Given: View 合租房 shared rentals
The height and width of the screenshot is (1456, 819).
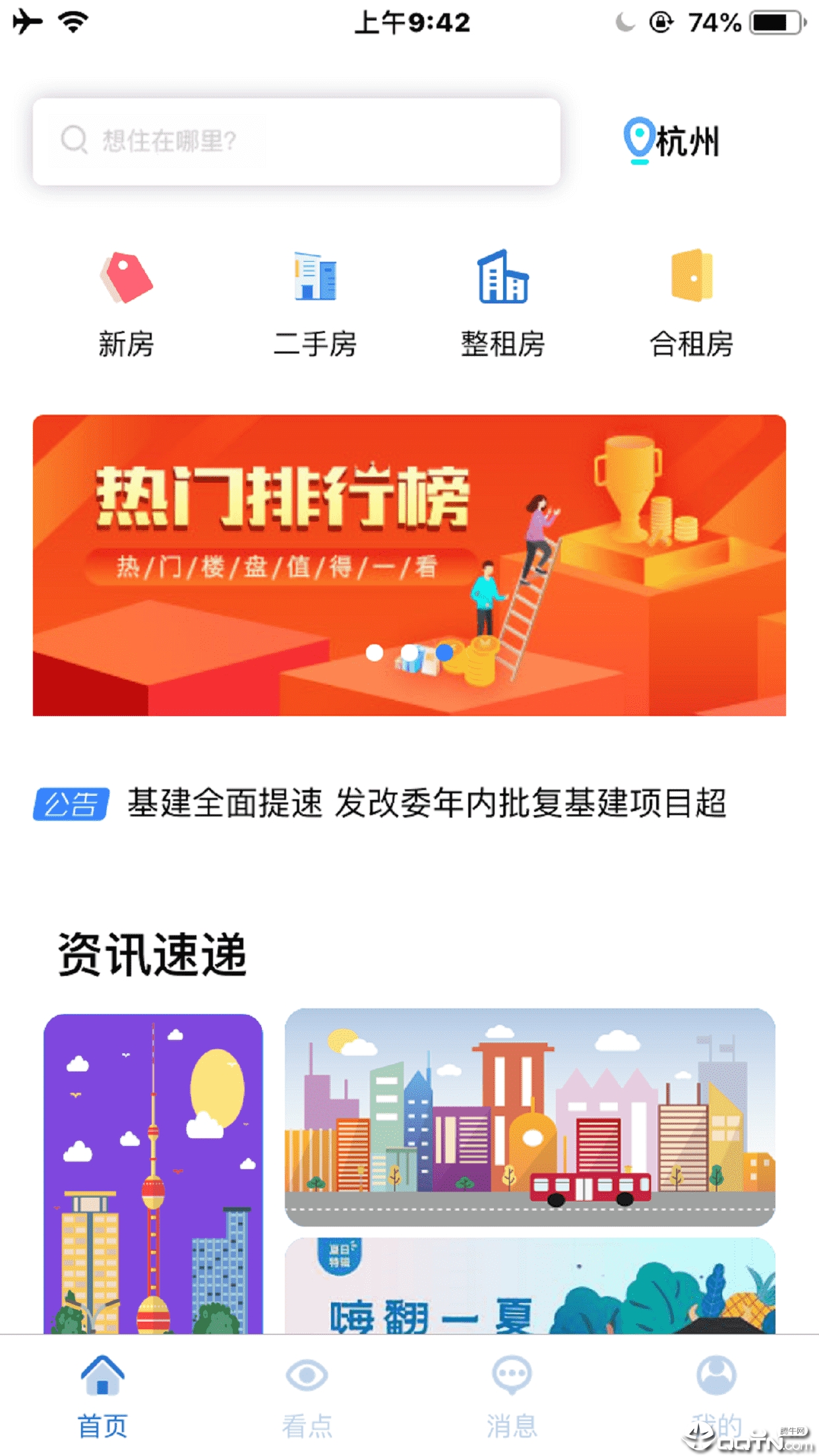Looking at the screenshot, I should pyautogui.click(x=692, y=305).
